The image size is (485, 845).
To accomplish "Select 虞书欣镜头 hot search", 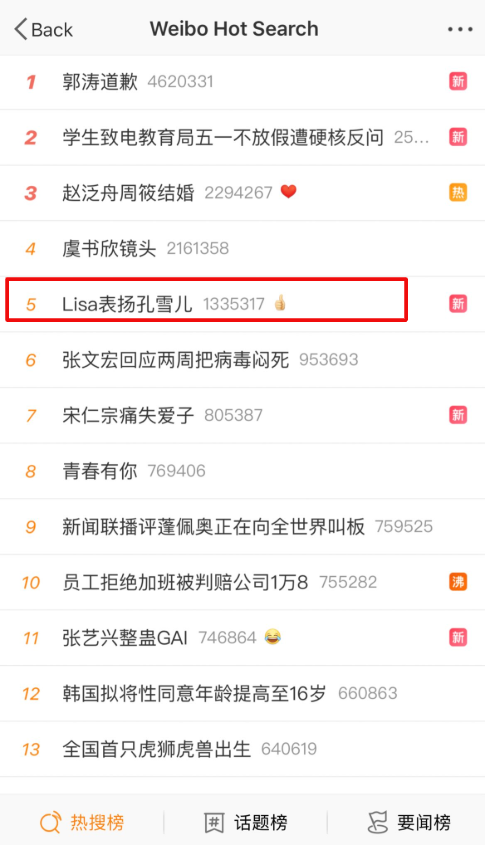I will (x=242, y=248).
